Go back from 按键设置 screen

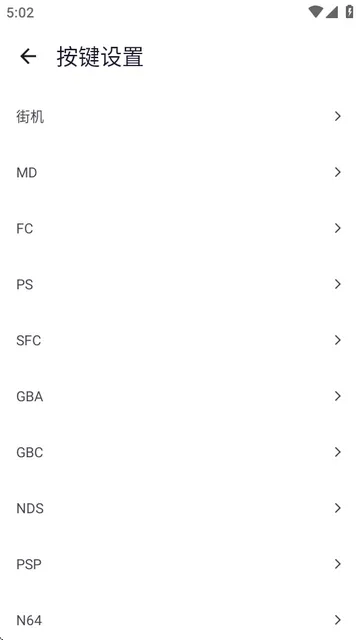(x=28, y=56)
